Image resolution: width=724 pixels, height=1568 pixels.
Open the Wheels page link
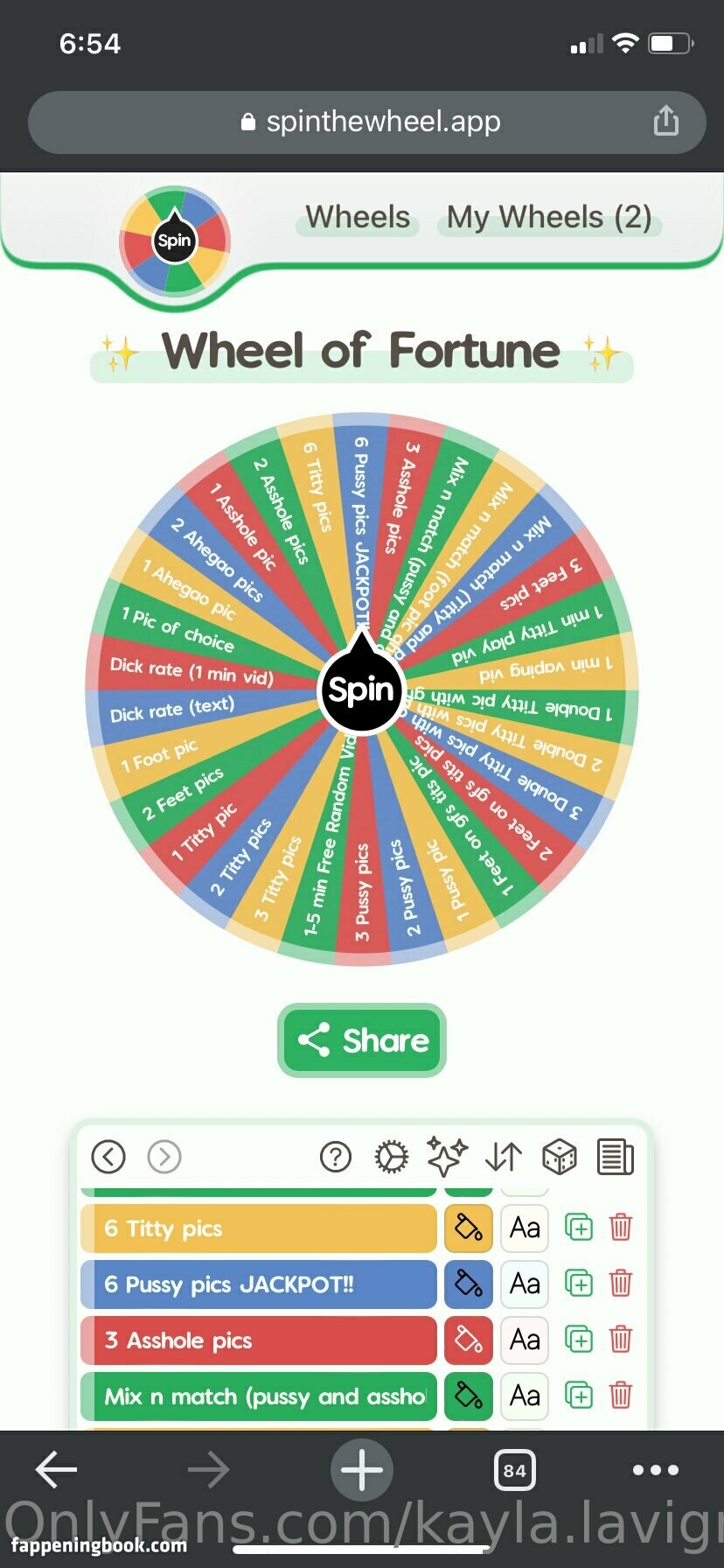[x=358, y=217]
